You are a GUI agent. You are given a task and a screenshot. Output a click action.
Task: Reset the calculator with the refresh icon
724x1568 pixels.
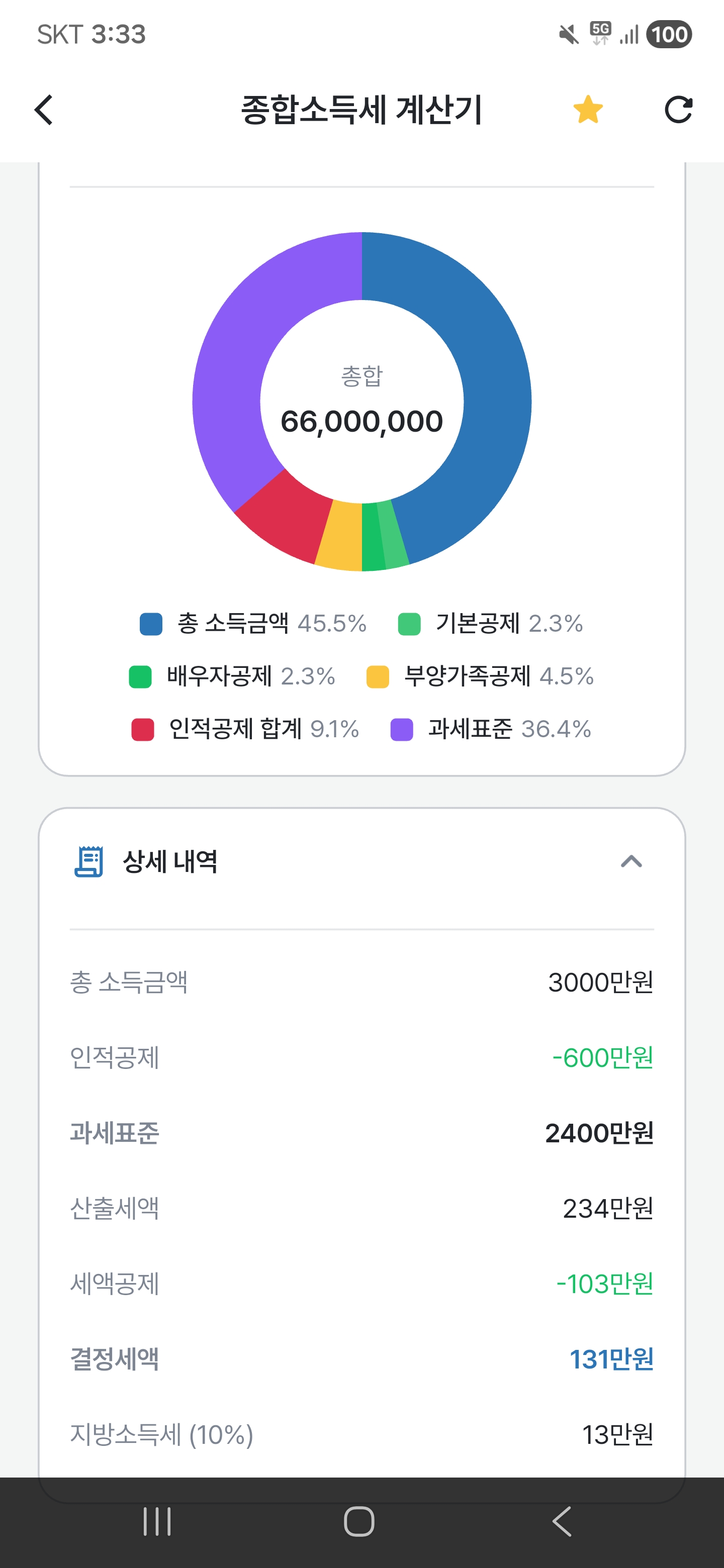tap(678, 110)
